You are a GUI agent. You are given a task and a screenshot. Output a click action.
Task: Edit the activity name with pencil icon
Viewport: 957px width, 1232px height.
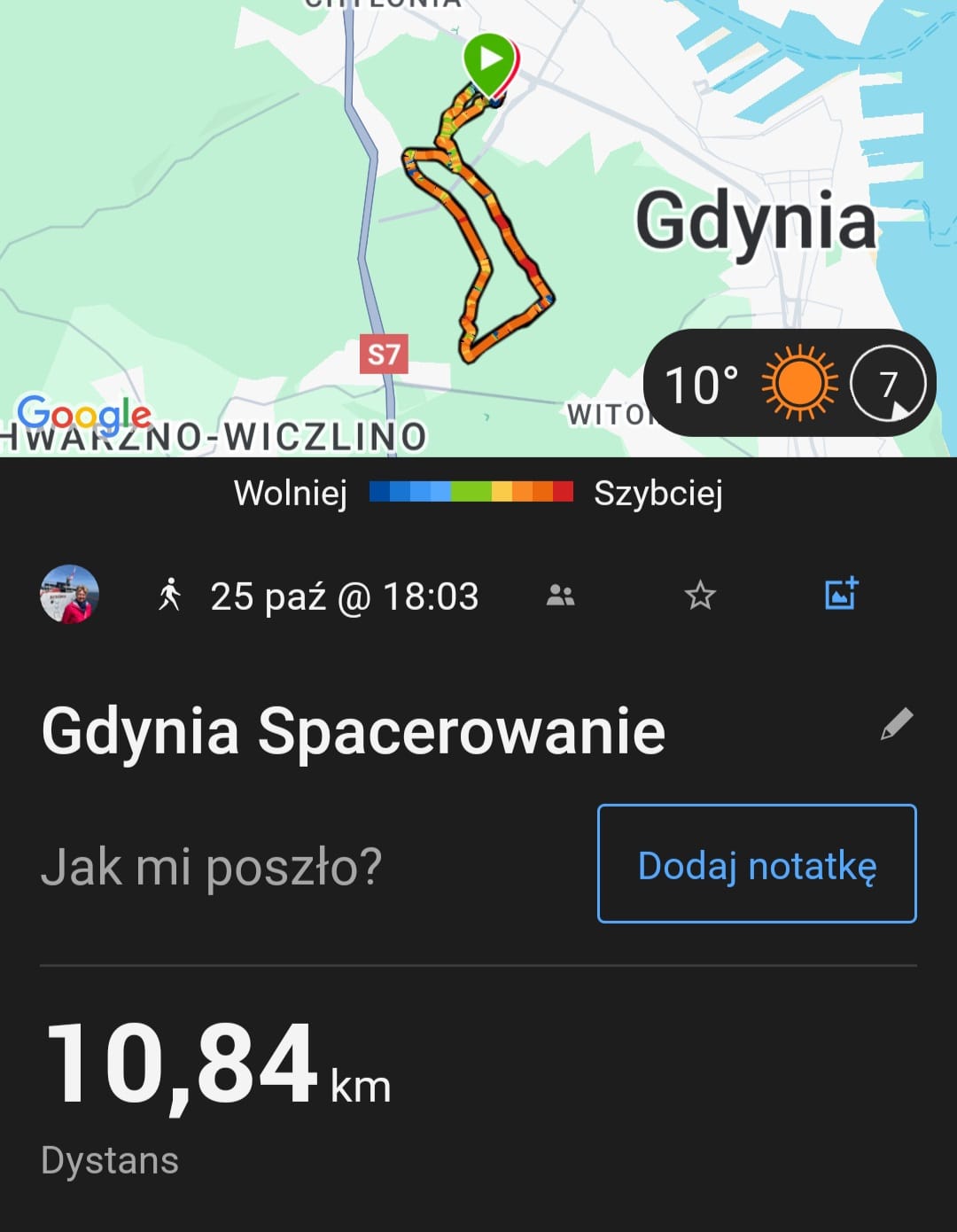[896, 724]
